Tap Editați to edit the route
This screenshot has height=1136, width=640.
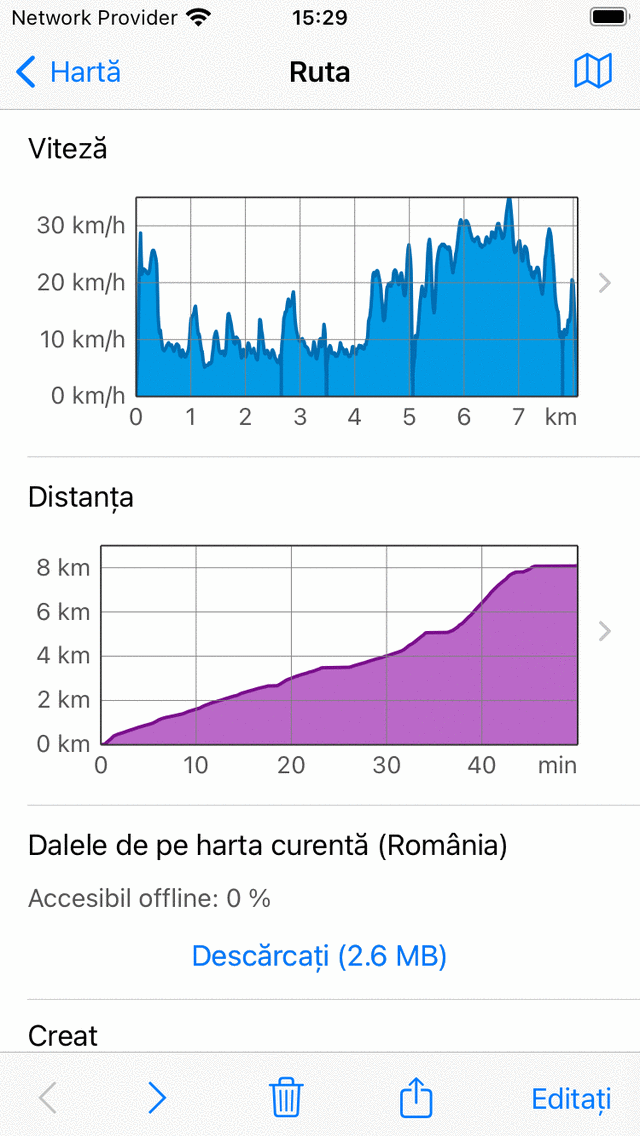(x=570, y=1098)
